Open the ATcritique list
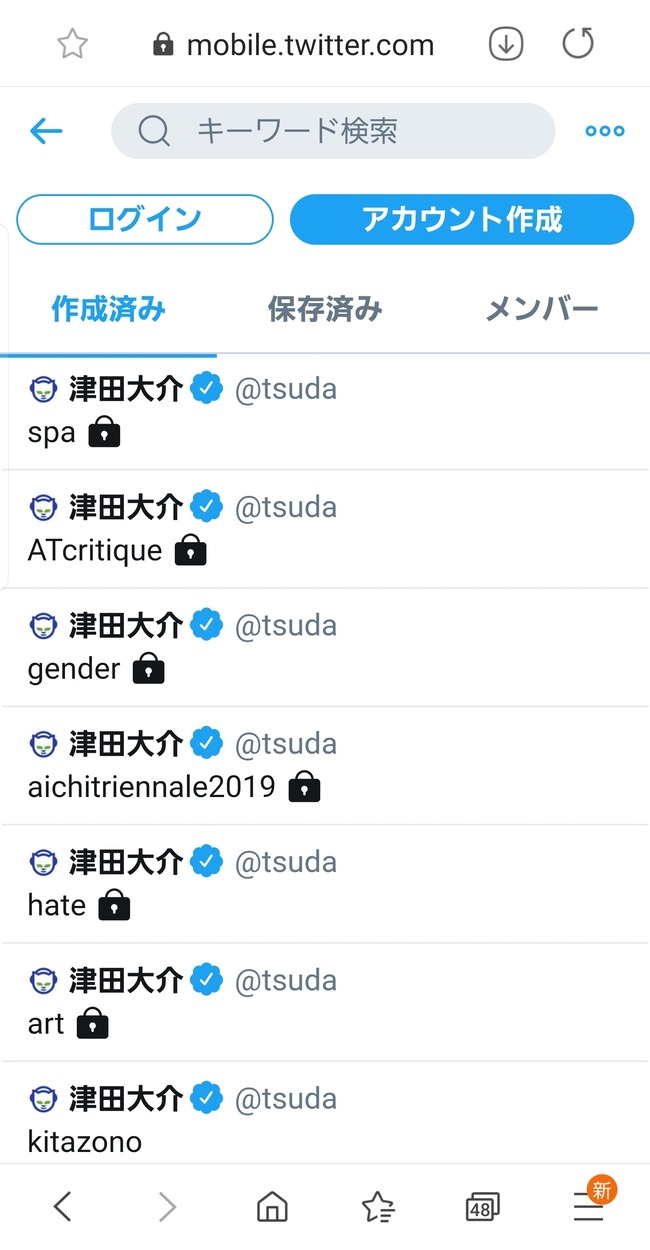 click(325, 529)
